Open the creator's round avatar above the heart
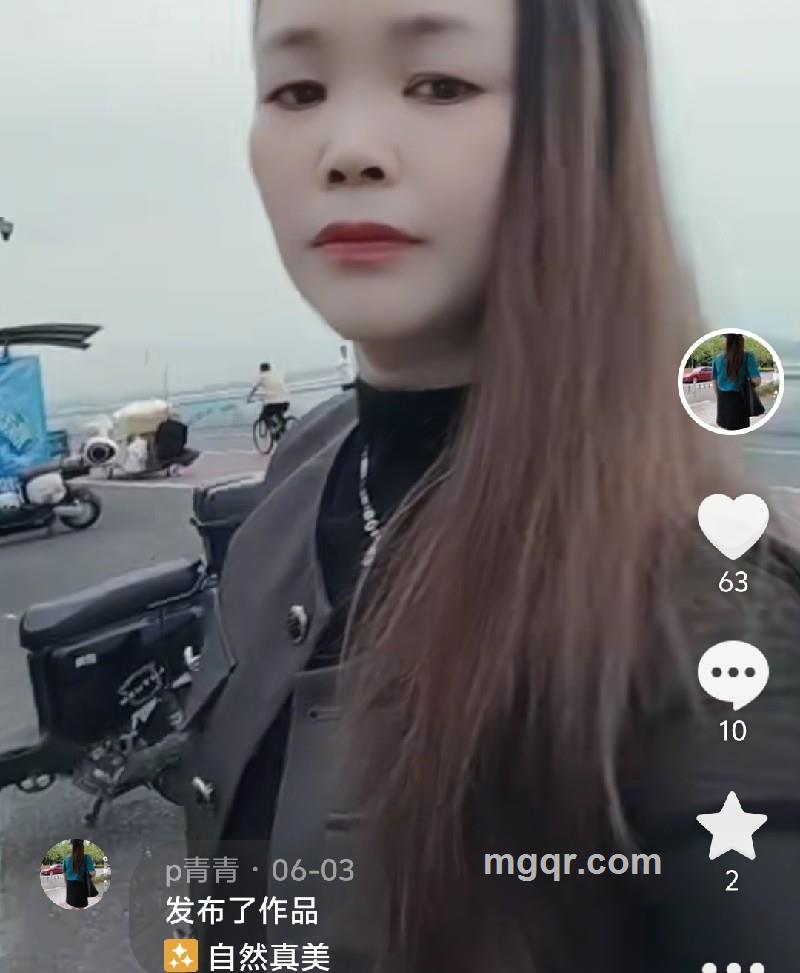 coord(730,381)
